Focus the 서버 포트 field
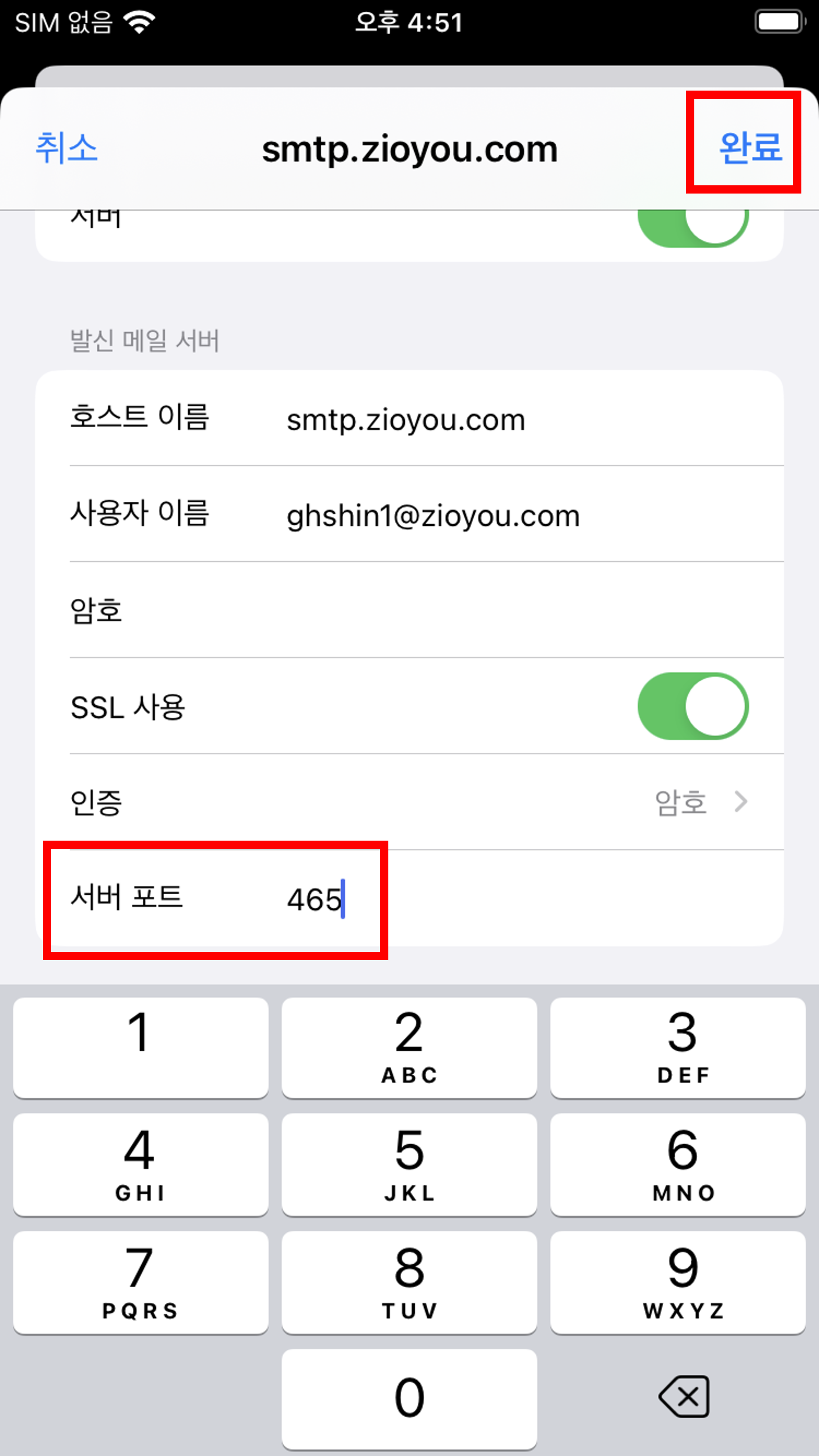The image size is (819, 1456). click(x=409, y=898)
